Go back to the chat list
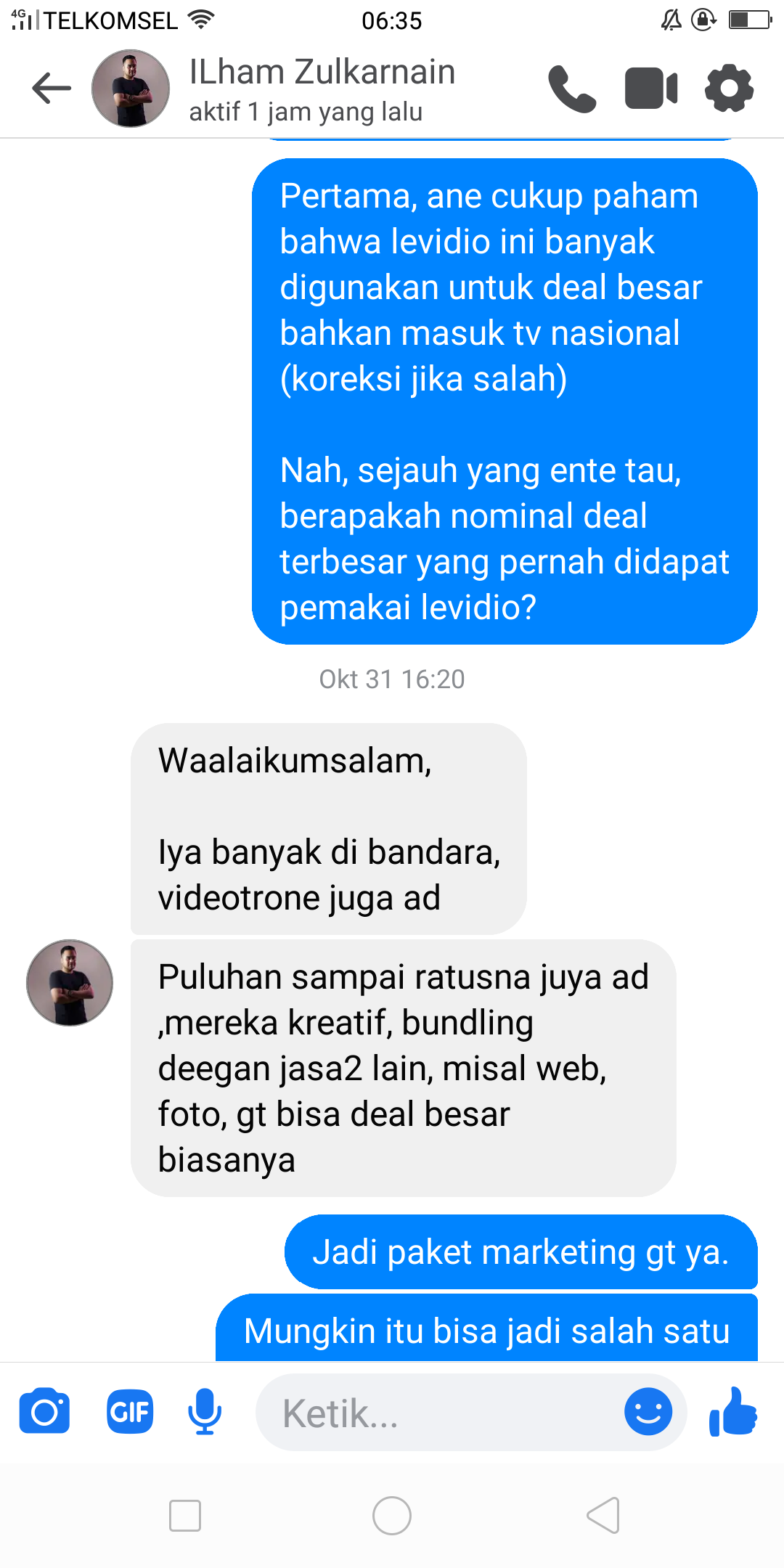 tap(52, 89)
